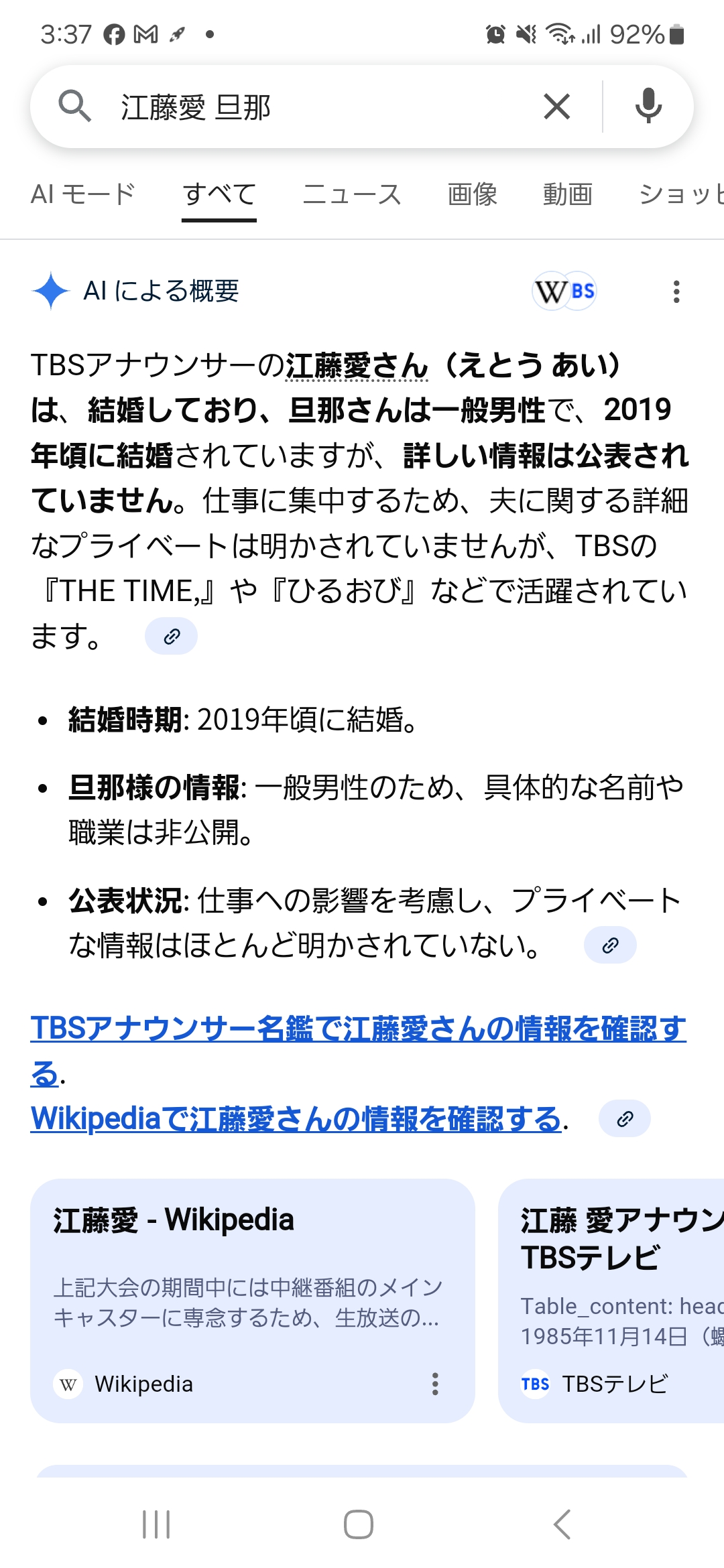Open the TBSアナウンサー名鑑 link
This screenshot has height=1568, width=724.
pos(358,1030)
